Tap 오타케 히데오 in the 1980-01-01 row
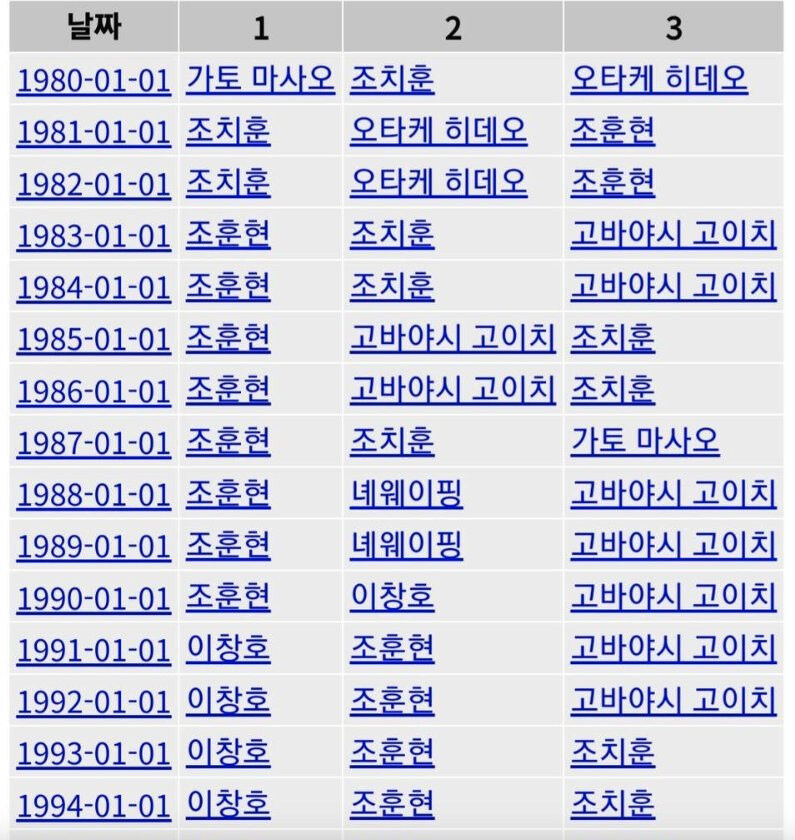795x840 pixels. (659, 79)
